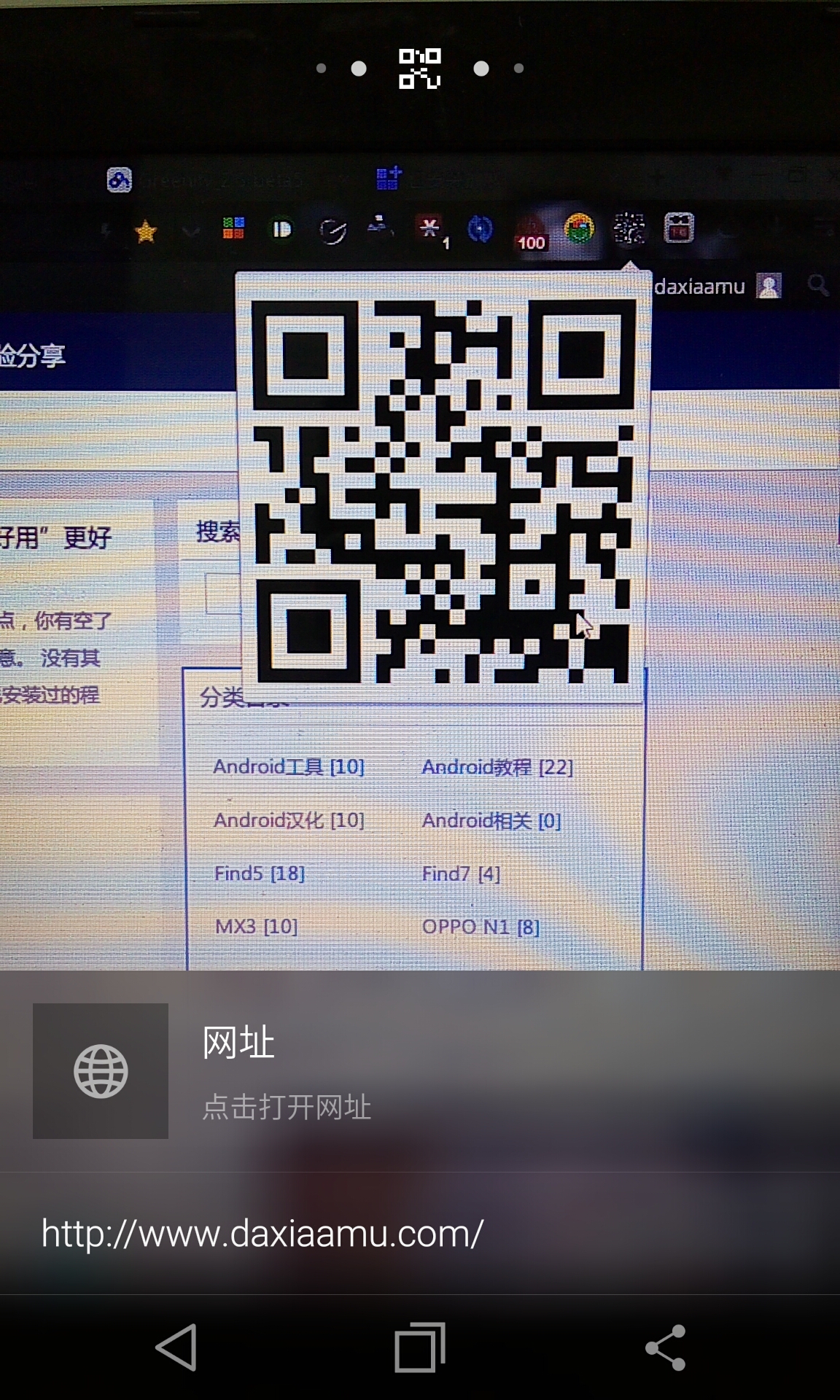
Task: Share the scanned link
Action: click(665, 1347)
